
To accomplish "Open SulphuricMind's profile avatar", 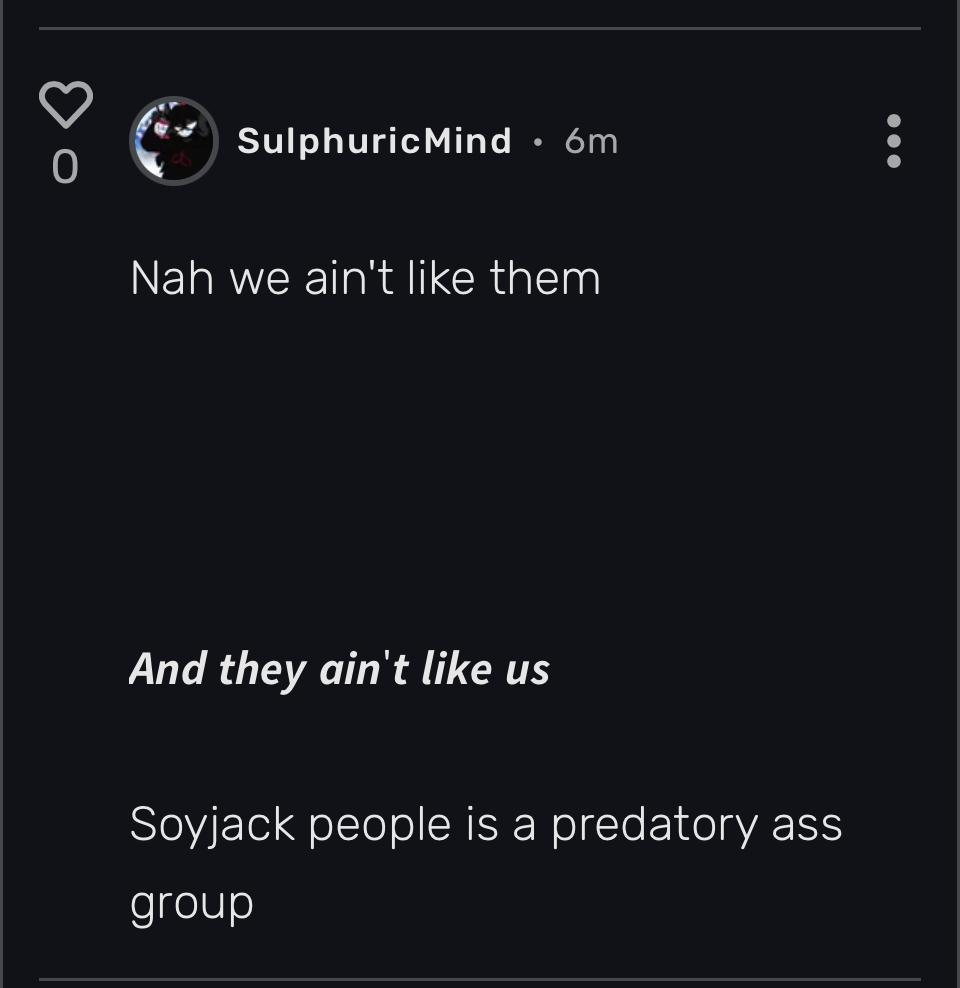I will pos(174,141).
